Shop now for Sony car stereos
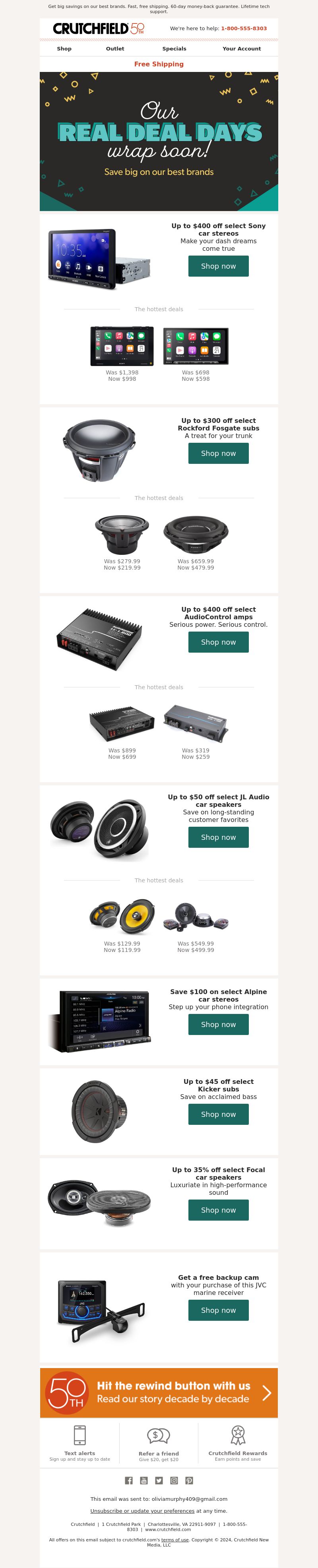Screen dimensions: 318x1568 (x=218, y=266)
